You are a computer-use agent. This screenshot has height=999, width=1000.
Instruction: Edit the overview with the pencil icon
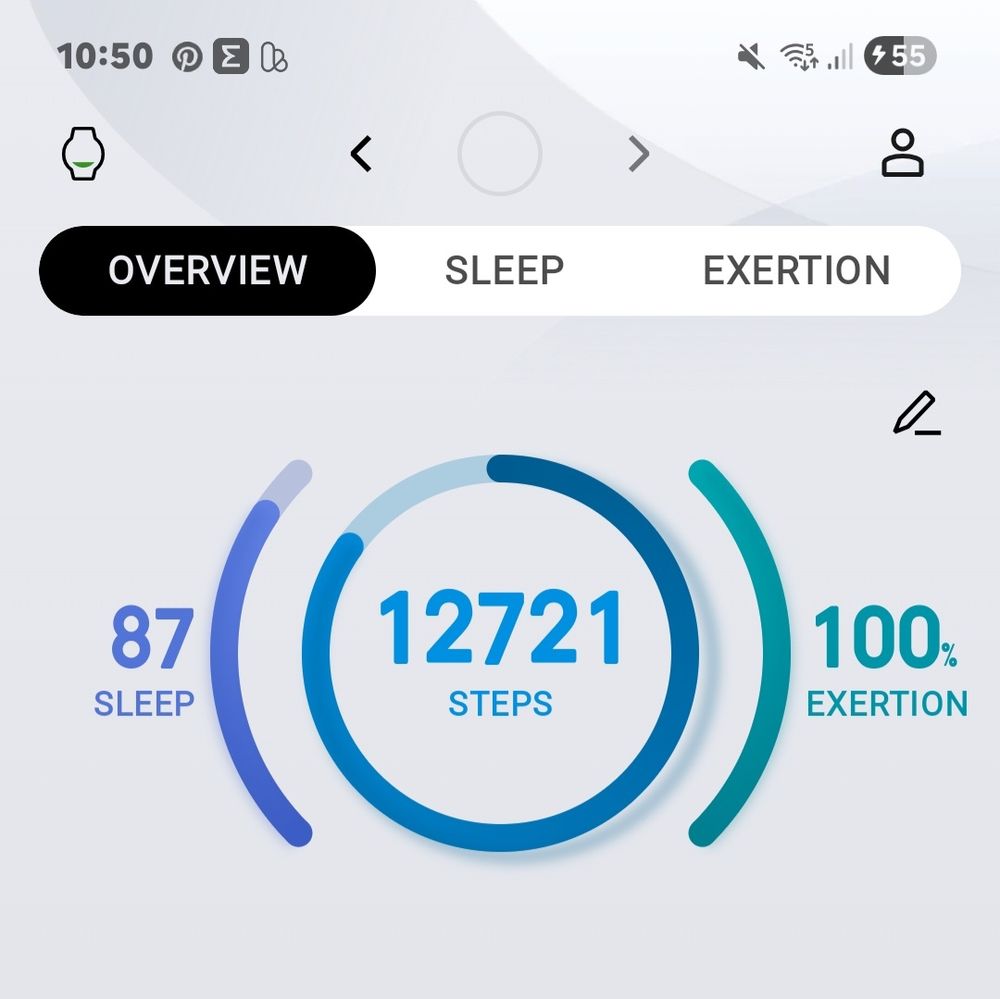tap(916, 414)
